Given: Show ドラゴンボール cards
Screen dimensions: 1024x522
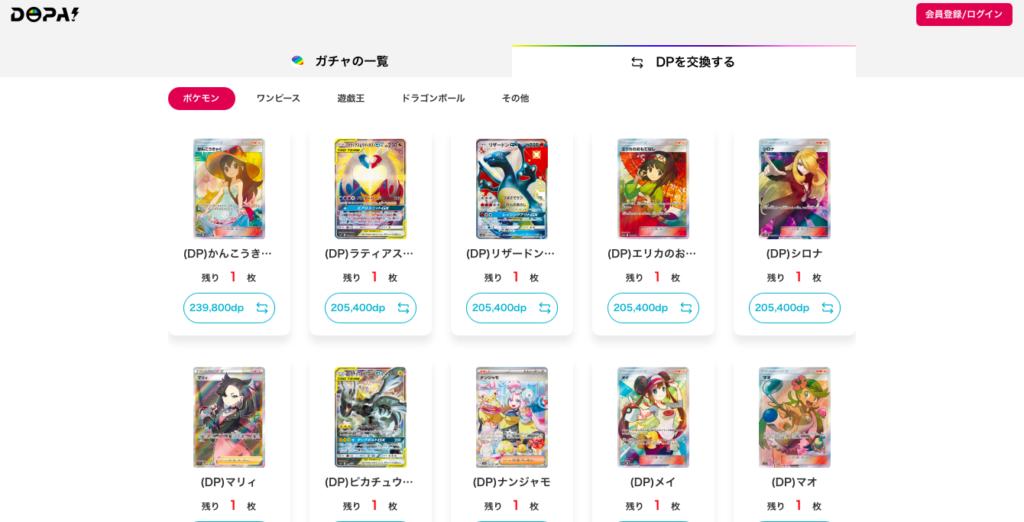Looking at the screenshot, I should (x=433, y=98).
